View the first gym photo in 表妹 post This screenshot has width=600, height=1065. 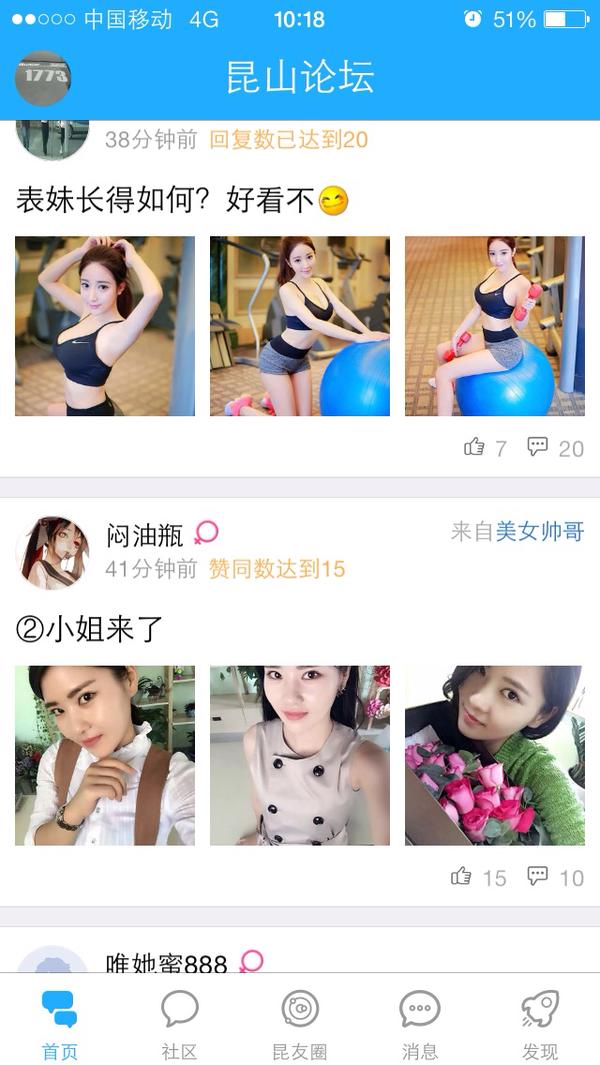[x=105, y=326]
